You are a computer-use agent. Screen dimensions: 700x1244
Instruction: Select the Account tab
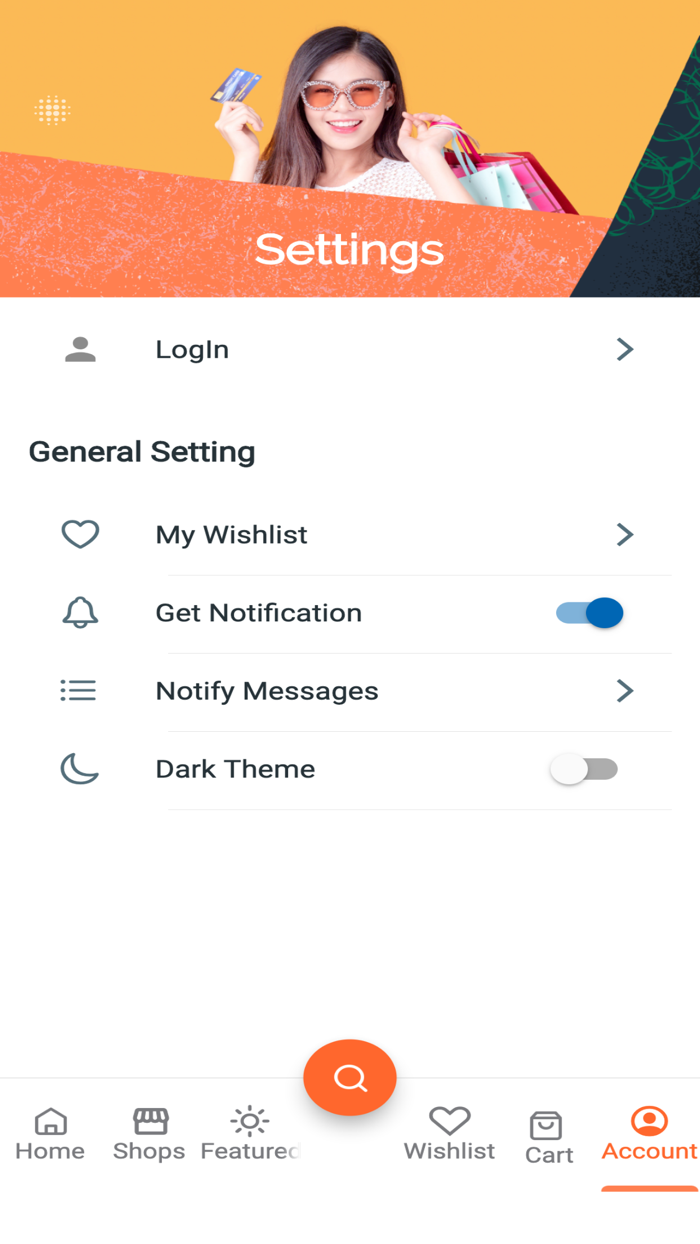(x=649, y=1135)
